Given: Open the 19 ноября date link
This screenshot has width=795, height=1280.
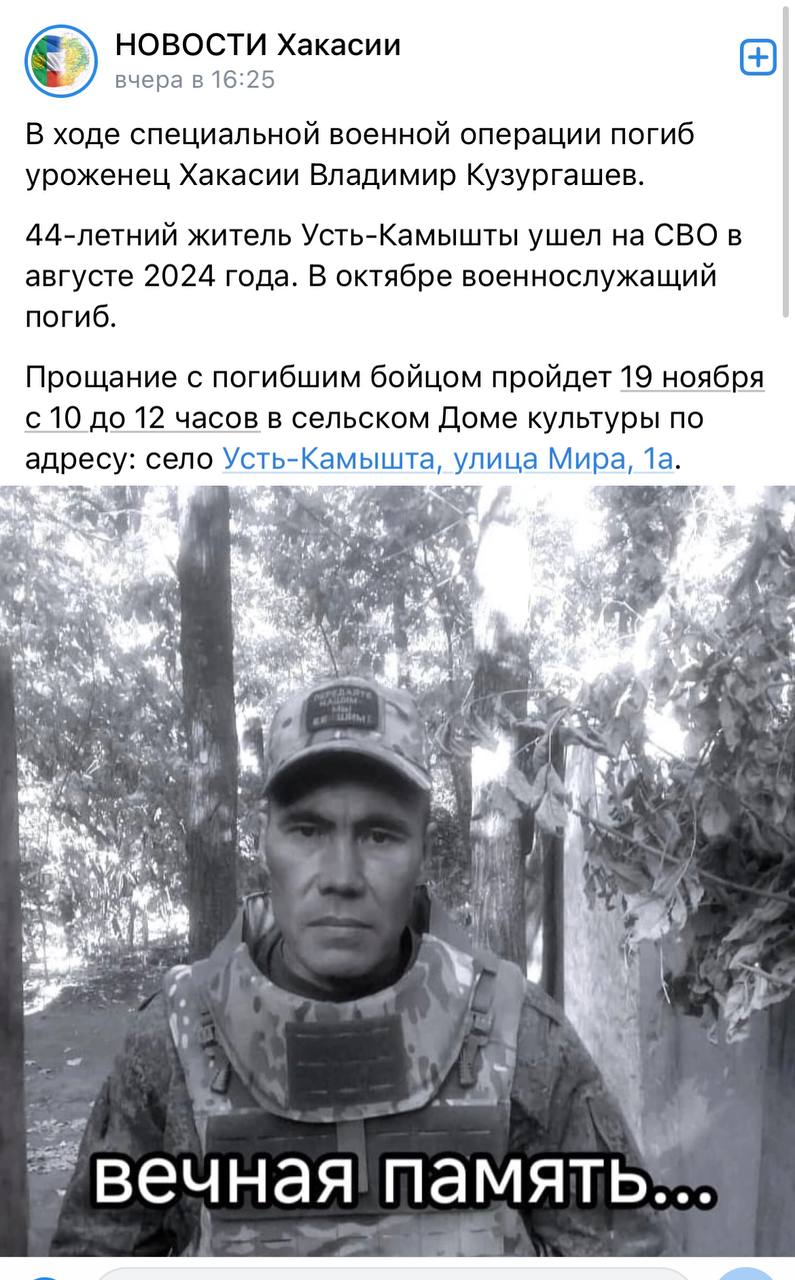Looking at the screenshot, I should pos(692,377).
